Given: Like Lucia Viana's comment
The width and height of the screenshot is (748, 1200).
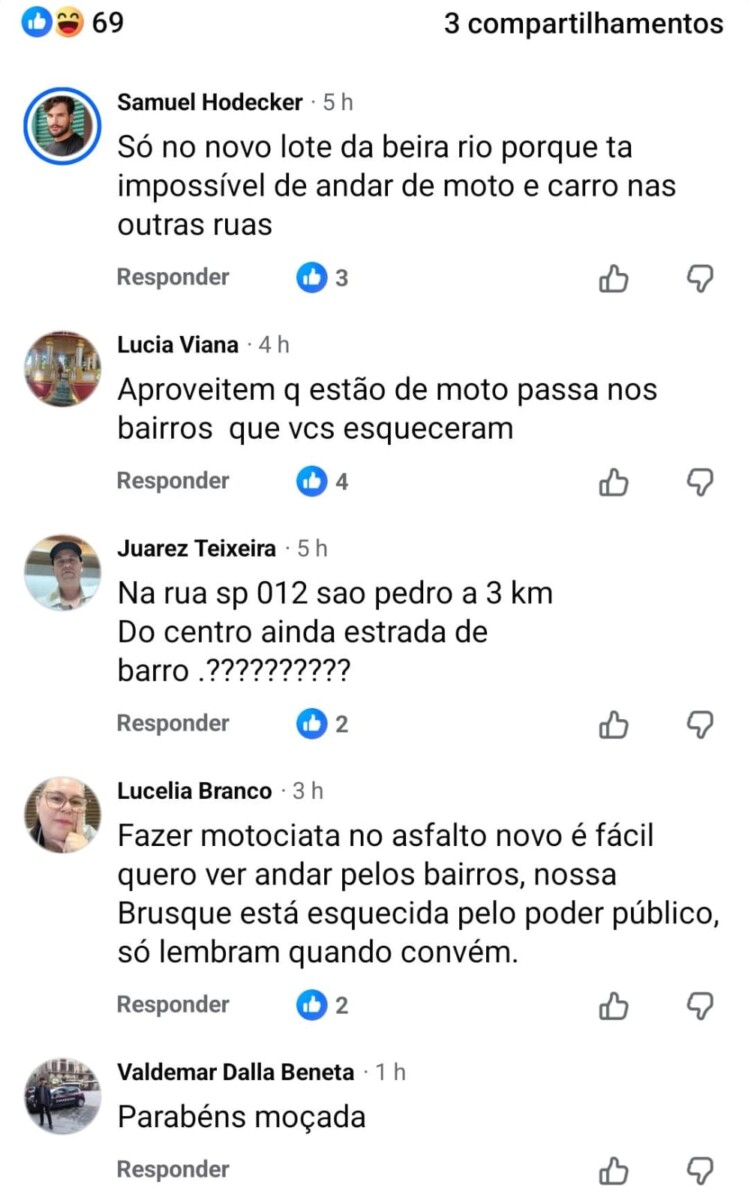Looking at the screenshot, I should click(613, 483).
